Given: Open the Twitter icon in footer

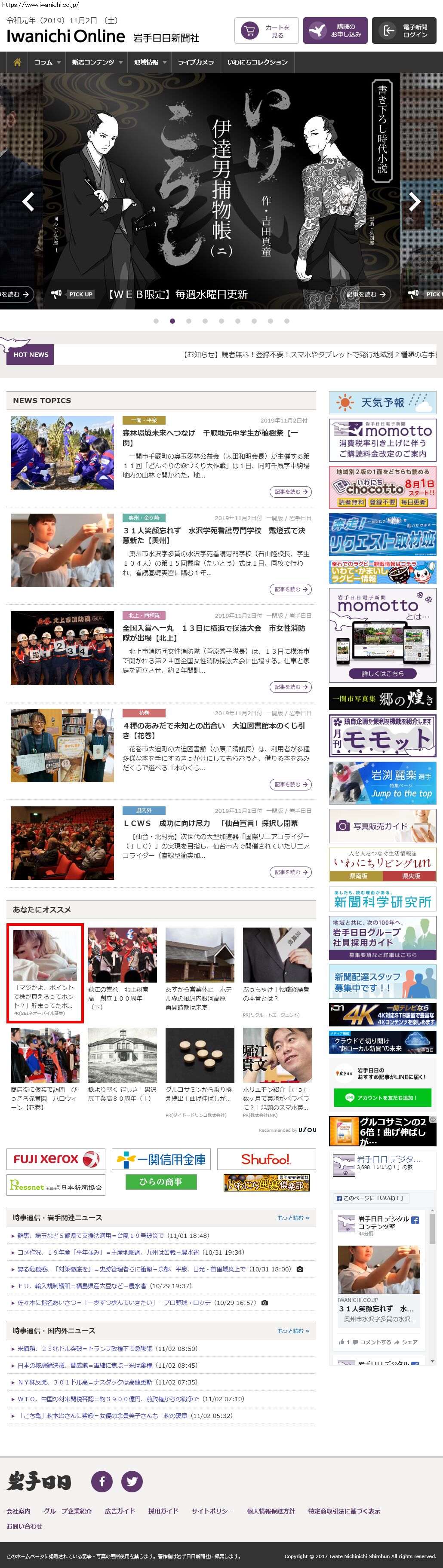Looking at the screenshot, I should point(132,1481).
